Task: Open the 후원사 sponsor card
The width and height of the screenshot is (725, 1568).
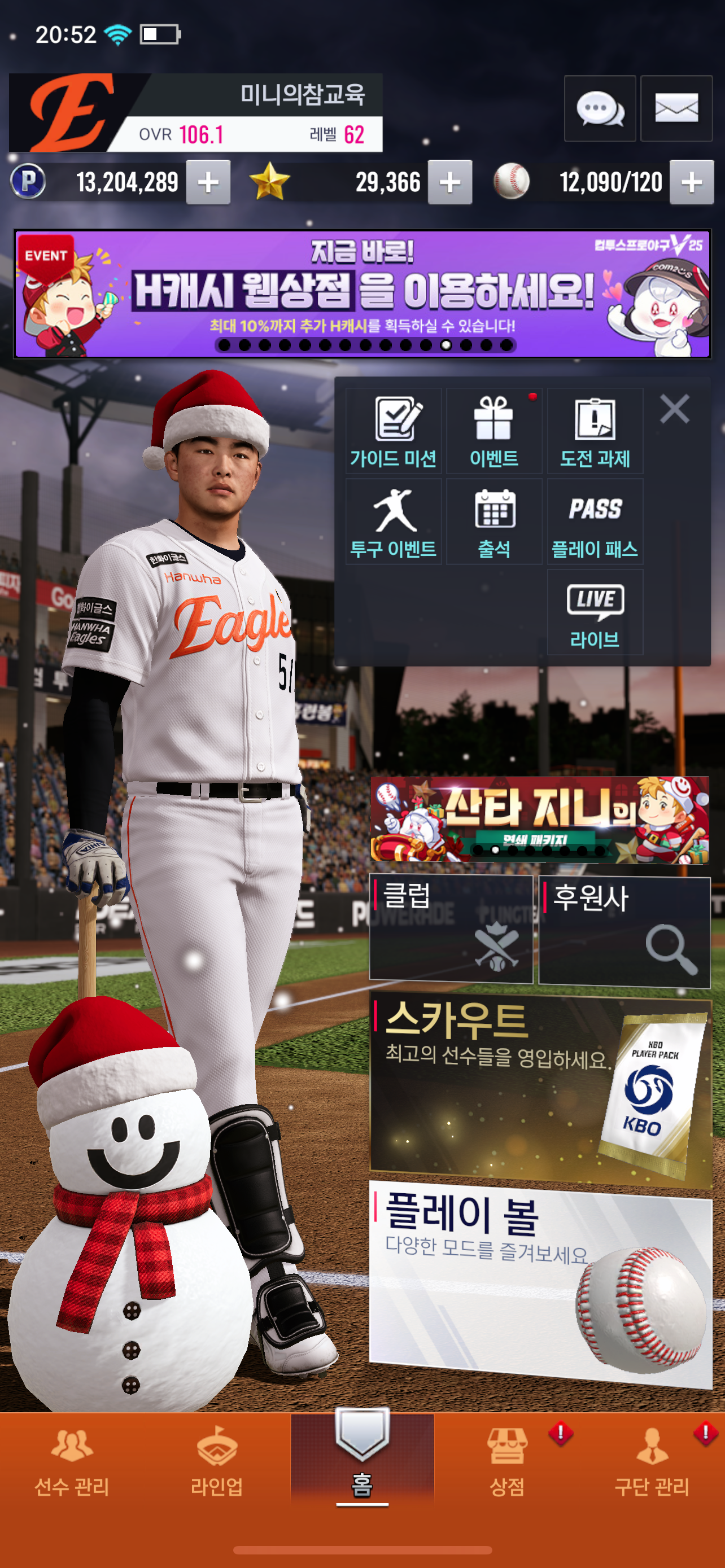Action: coord(624,931)
